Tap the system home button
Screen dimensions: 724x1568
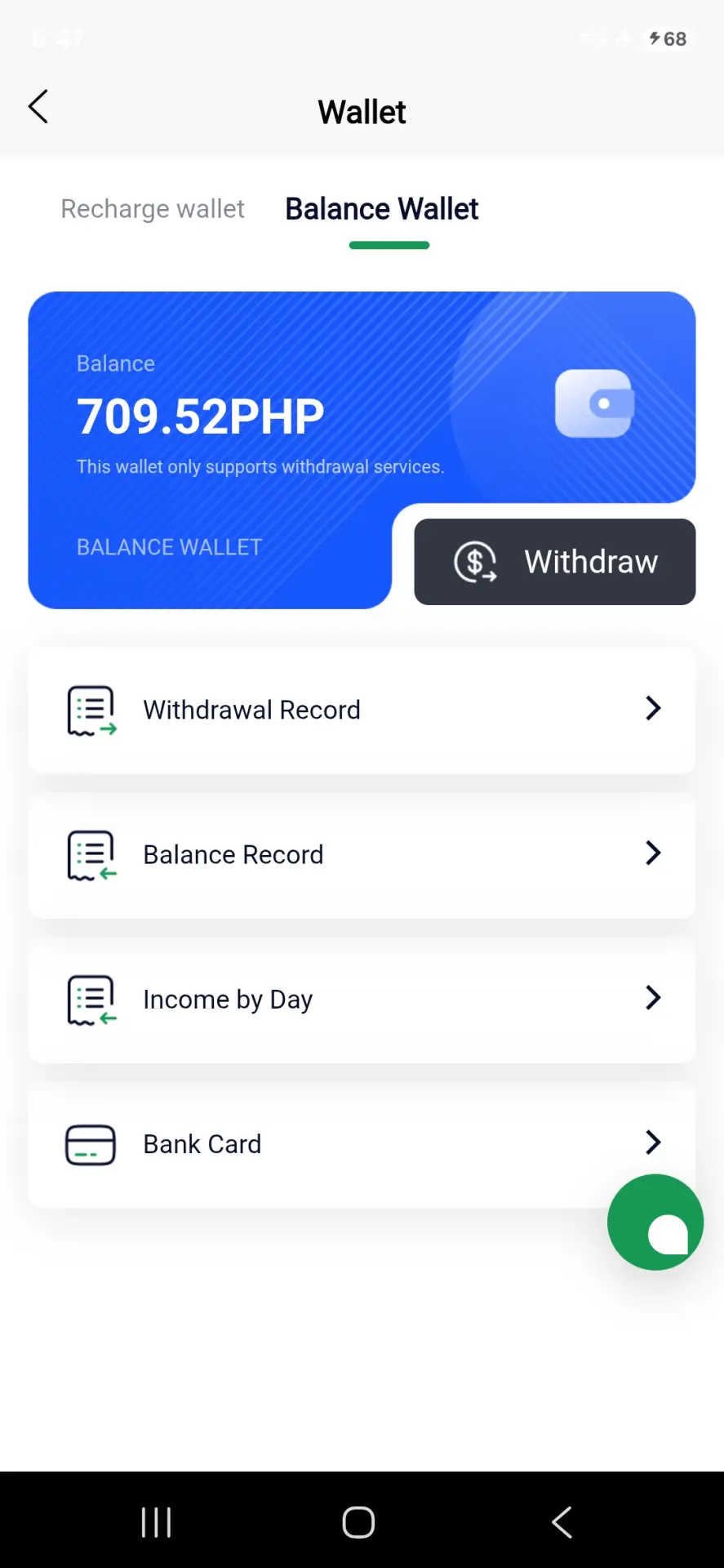[x=358, y=1522]
